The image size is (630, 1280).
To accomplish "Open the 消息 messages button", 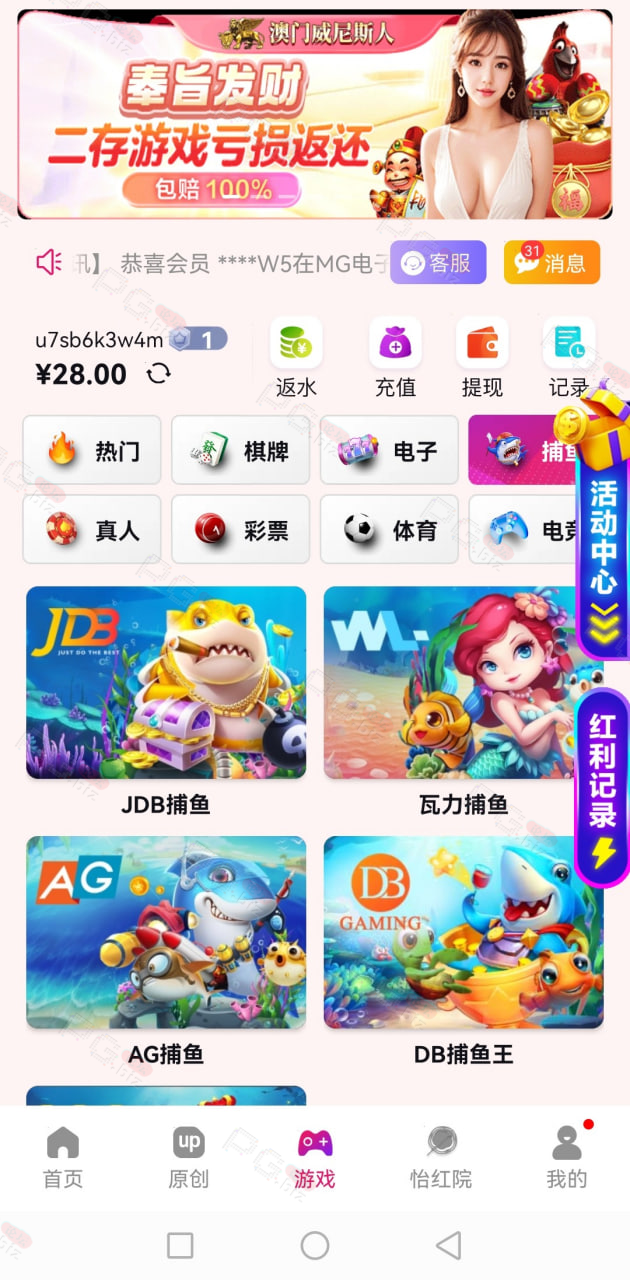I will pyautogui.click(x=551, y=263).
